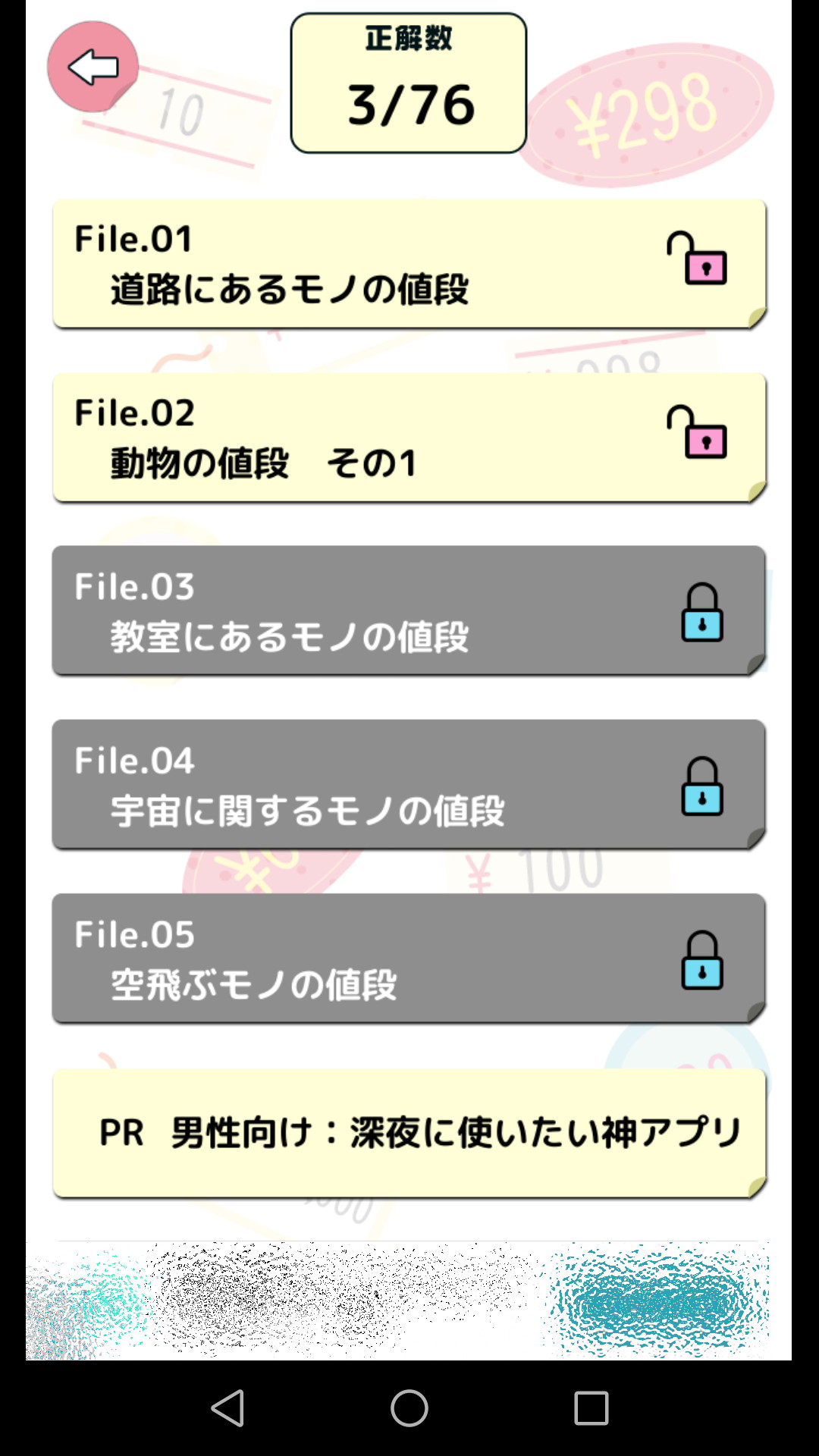Open the PR 男性向け app promotion
Image resolution: width=819 pixels, height=1456 pixels.
coord(409,1134)
